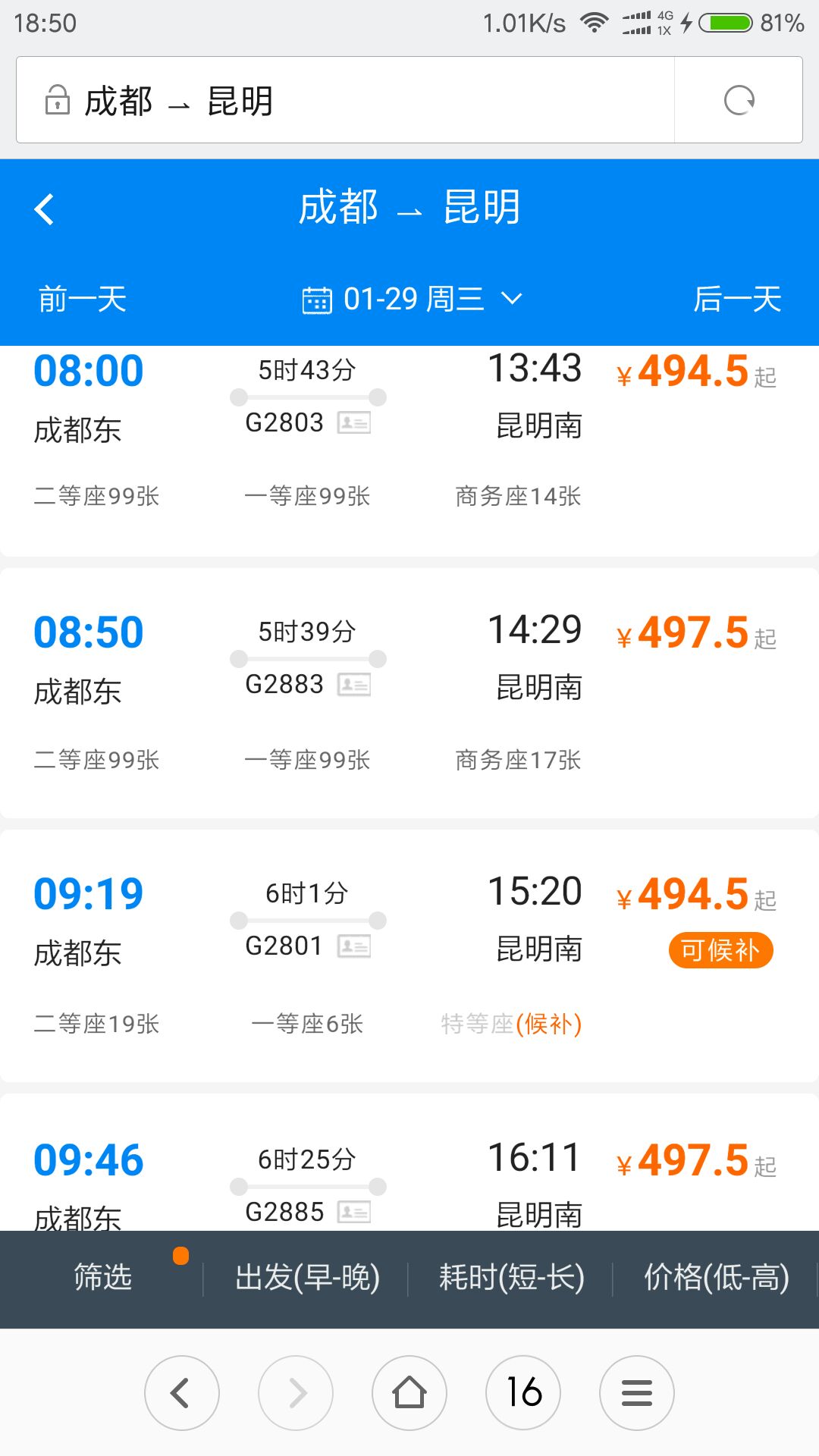Go back using the blue header arrow
819x1456 pixels.
pos(45,209)
